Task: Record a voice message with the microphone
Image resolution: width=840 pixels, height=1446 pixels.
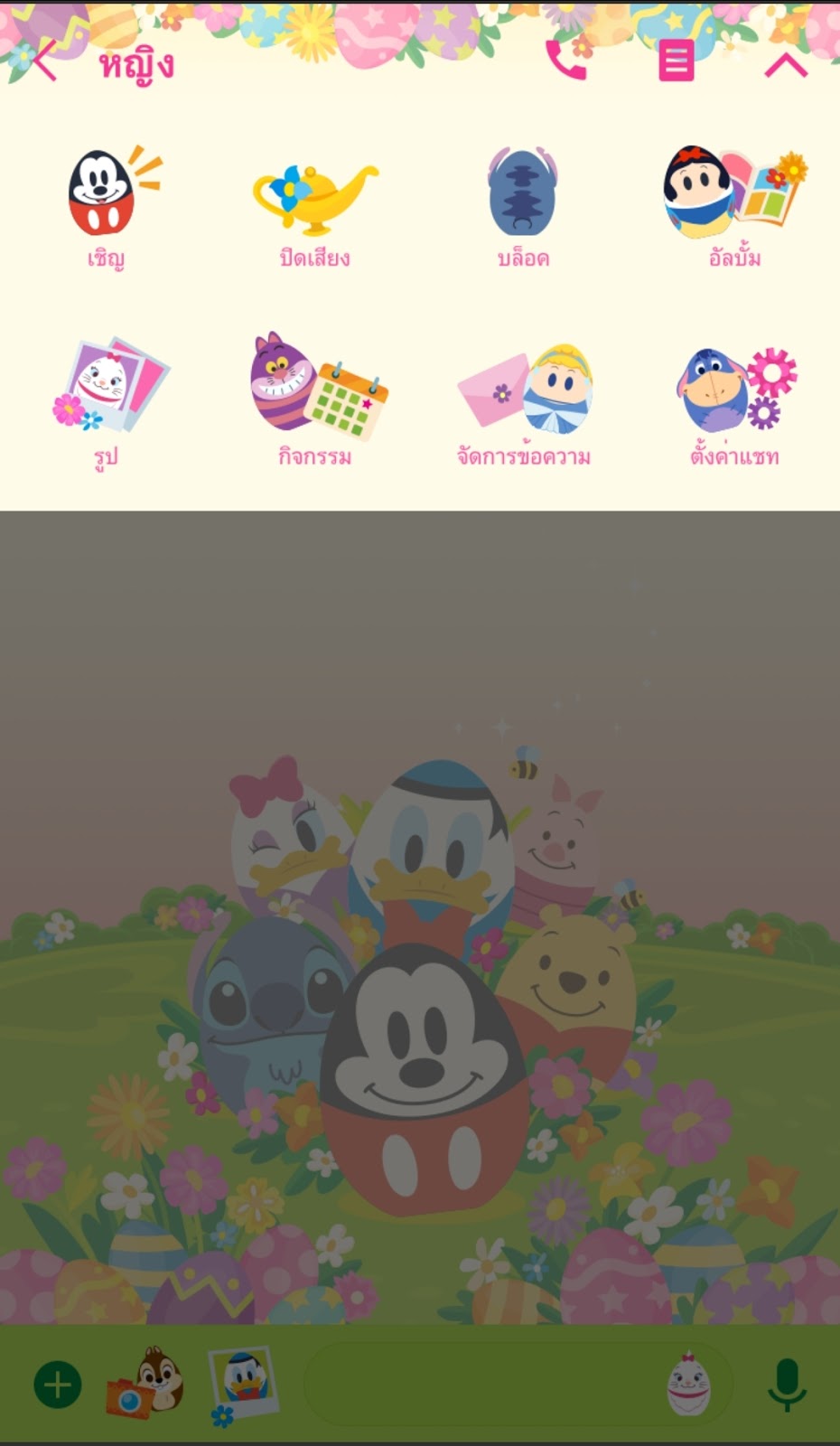Action: coord(786,1385)
